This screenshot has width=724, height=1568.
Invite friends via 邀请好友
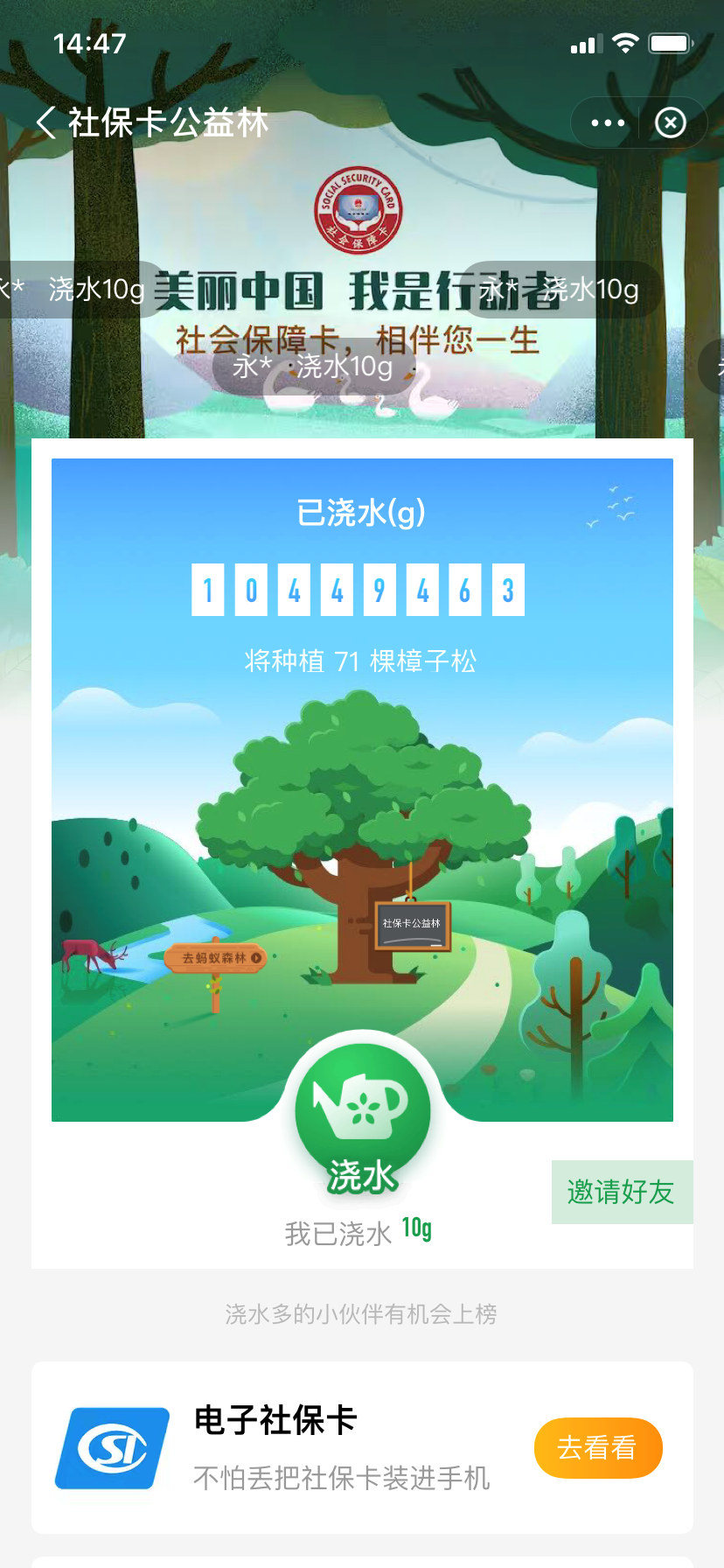pyautogui.click(x=621, y=1192)
